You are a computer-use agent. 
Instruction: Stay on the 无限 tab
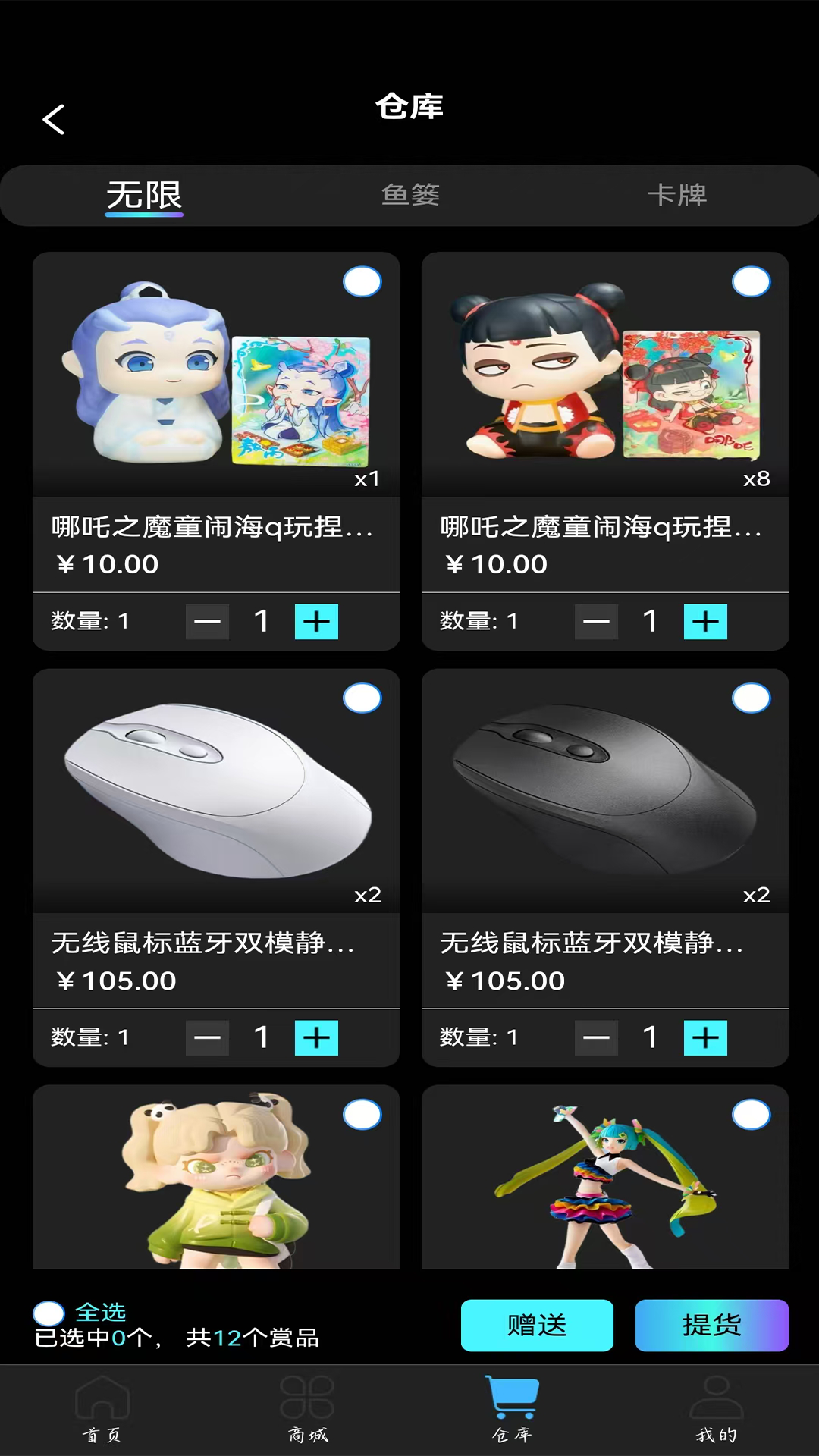144,195
